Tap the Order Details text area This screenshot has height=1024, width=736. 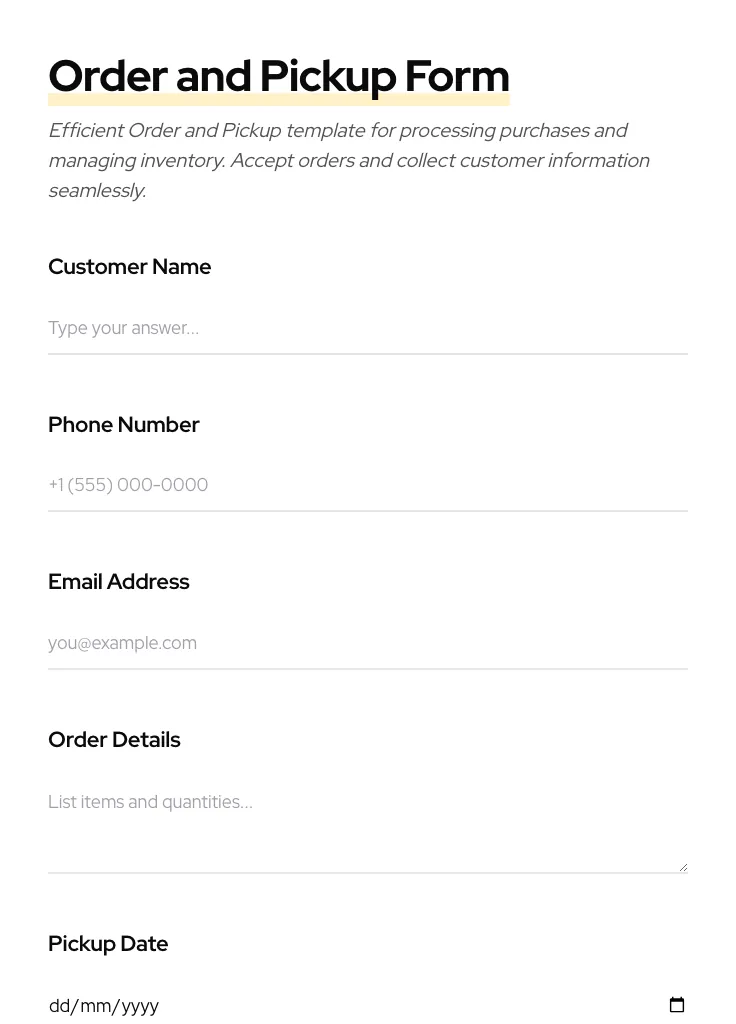[367, 827]
